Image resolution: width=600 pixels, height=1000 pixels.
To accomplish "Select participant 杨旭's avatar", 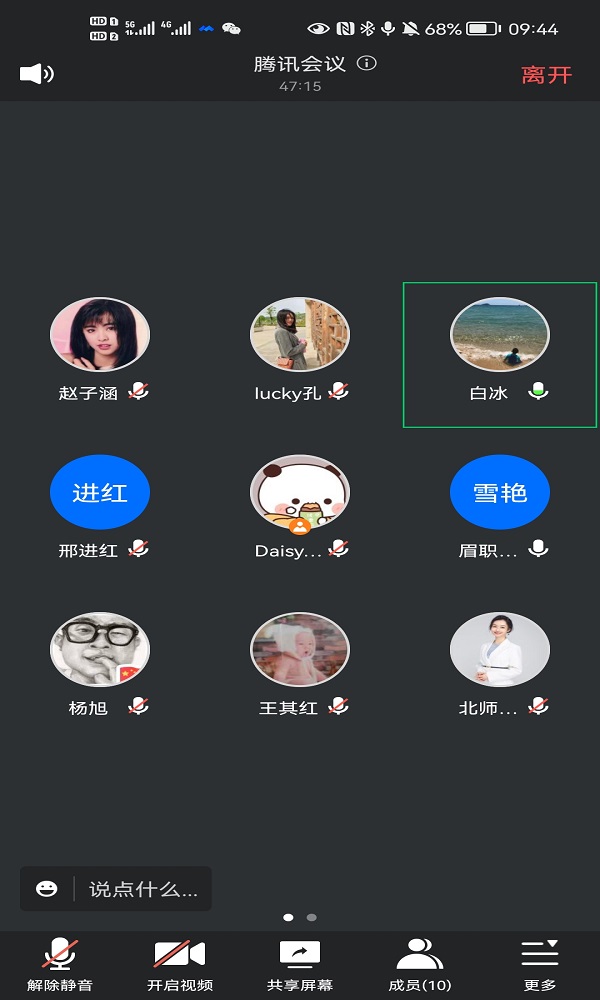I will (100, 649).
